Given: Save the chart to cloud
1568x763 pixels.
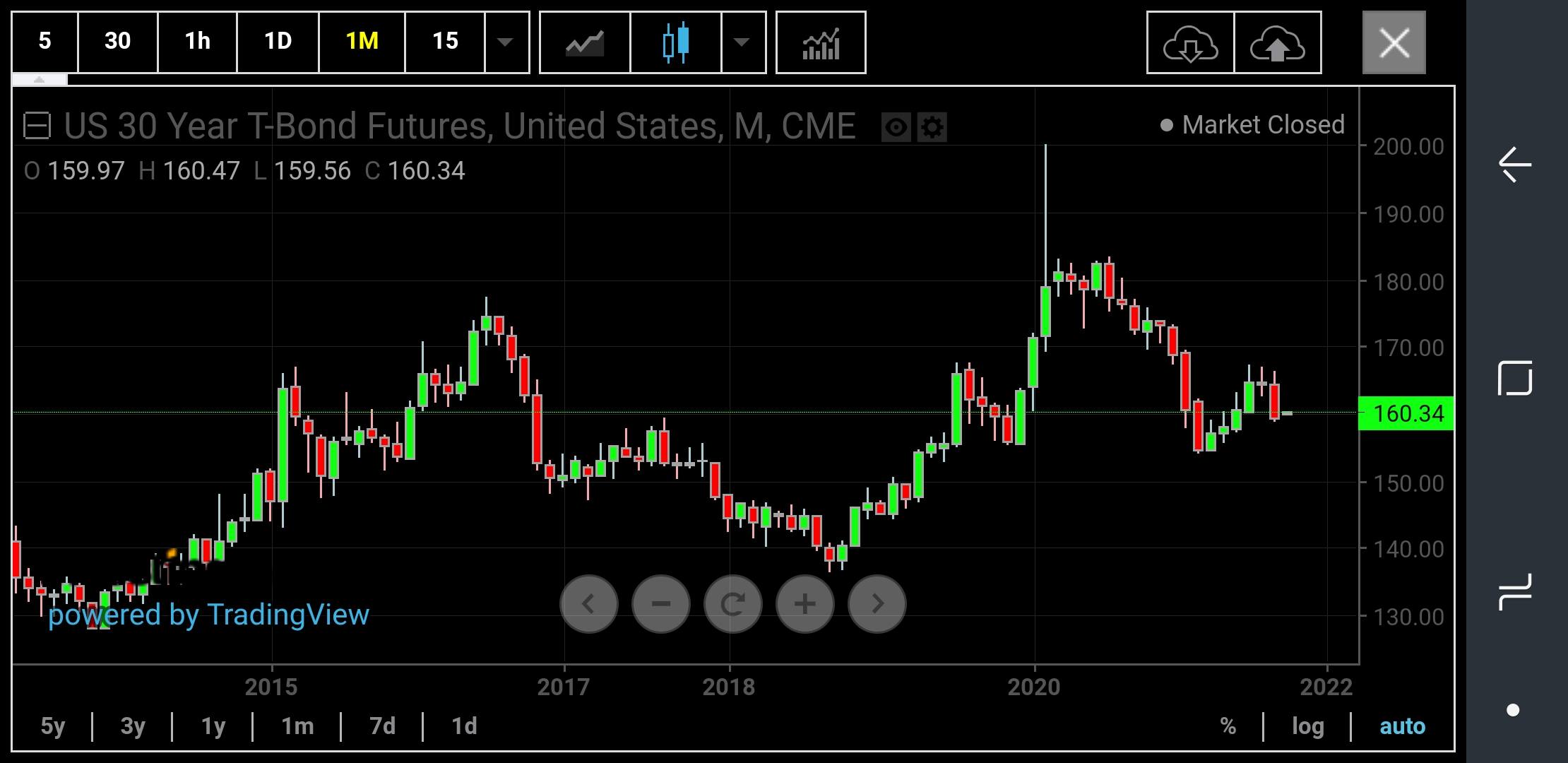Looking at the screenshot, I should tap(1277, 43).
